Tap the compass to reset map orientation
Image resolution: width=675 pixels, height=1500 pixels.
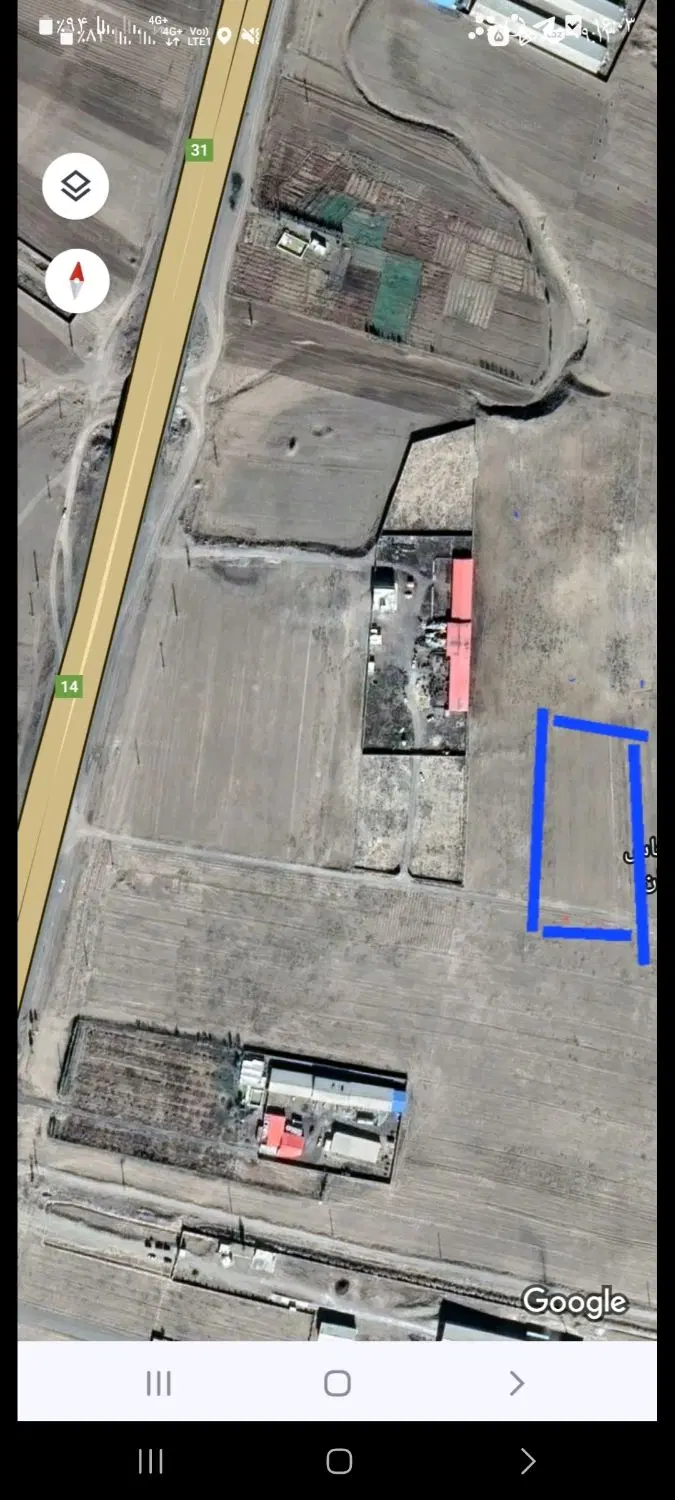77,281
